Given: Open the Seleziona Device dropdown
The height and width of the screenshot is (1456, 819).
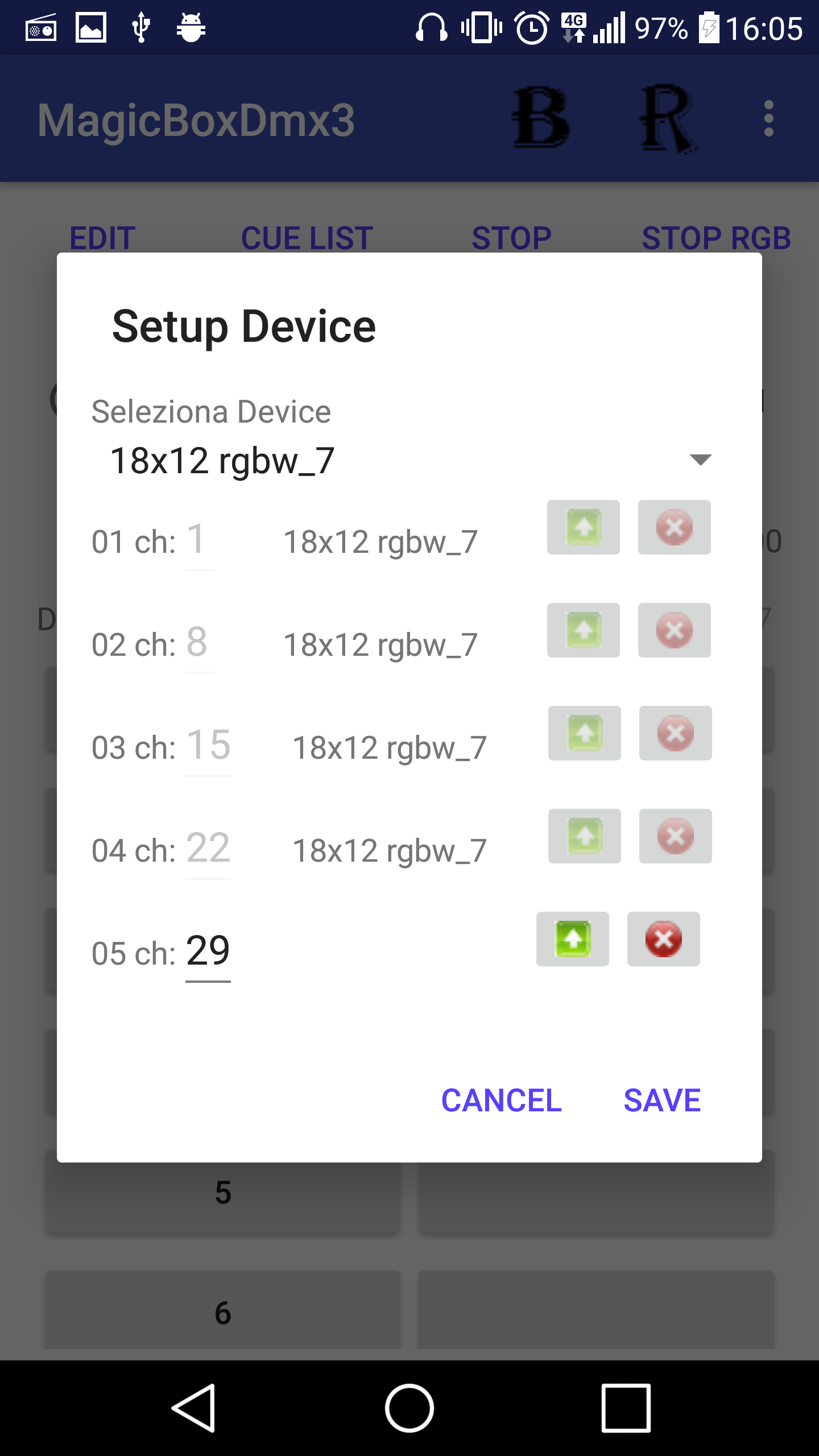Looking at the screenshot, I should tap(409, 460).
